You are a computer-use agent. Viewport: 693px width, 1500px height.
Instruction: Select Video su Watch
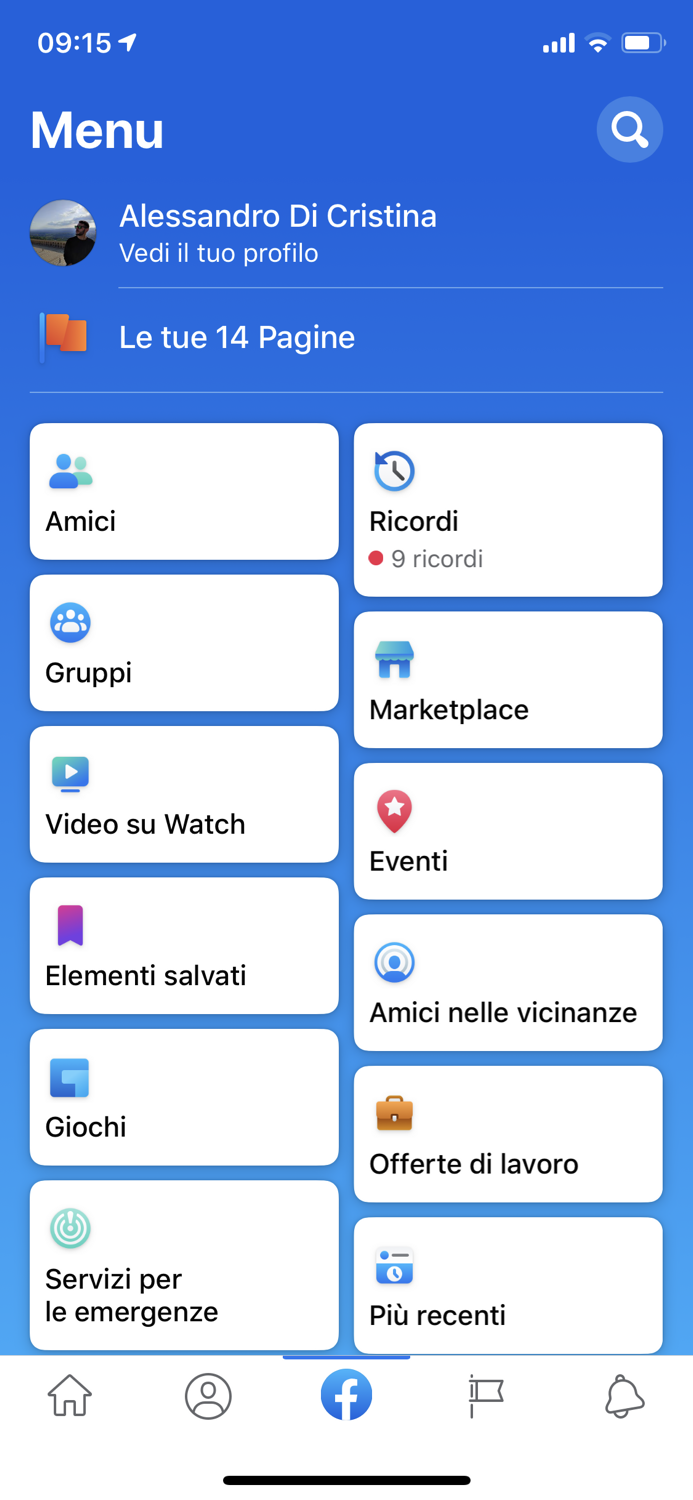click(x=184, y=794)
